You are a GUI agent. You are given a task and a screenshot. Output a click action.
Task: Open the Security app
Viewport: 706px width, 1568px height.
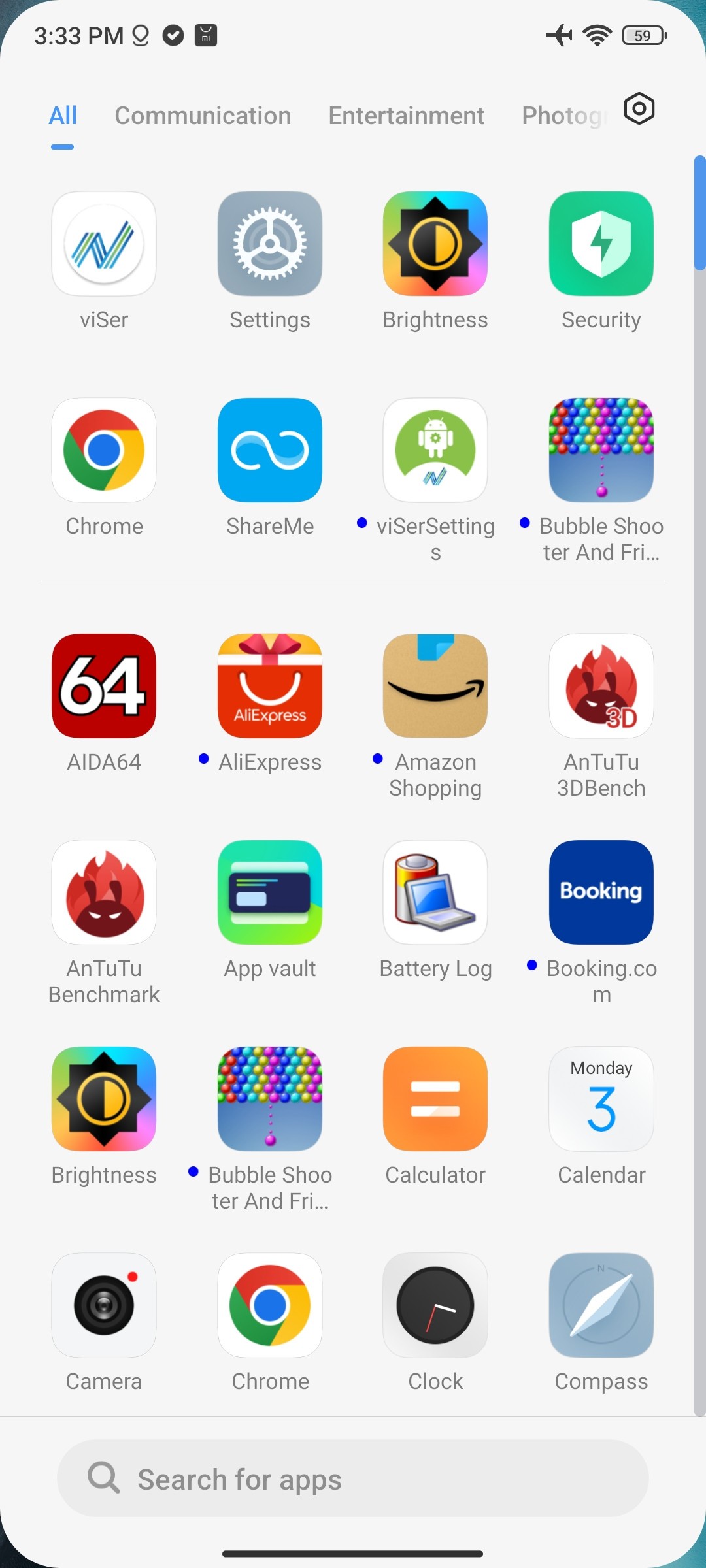coord(601,244)
